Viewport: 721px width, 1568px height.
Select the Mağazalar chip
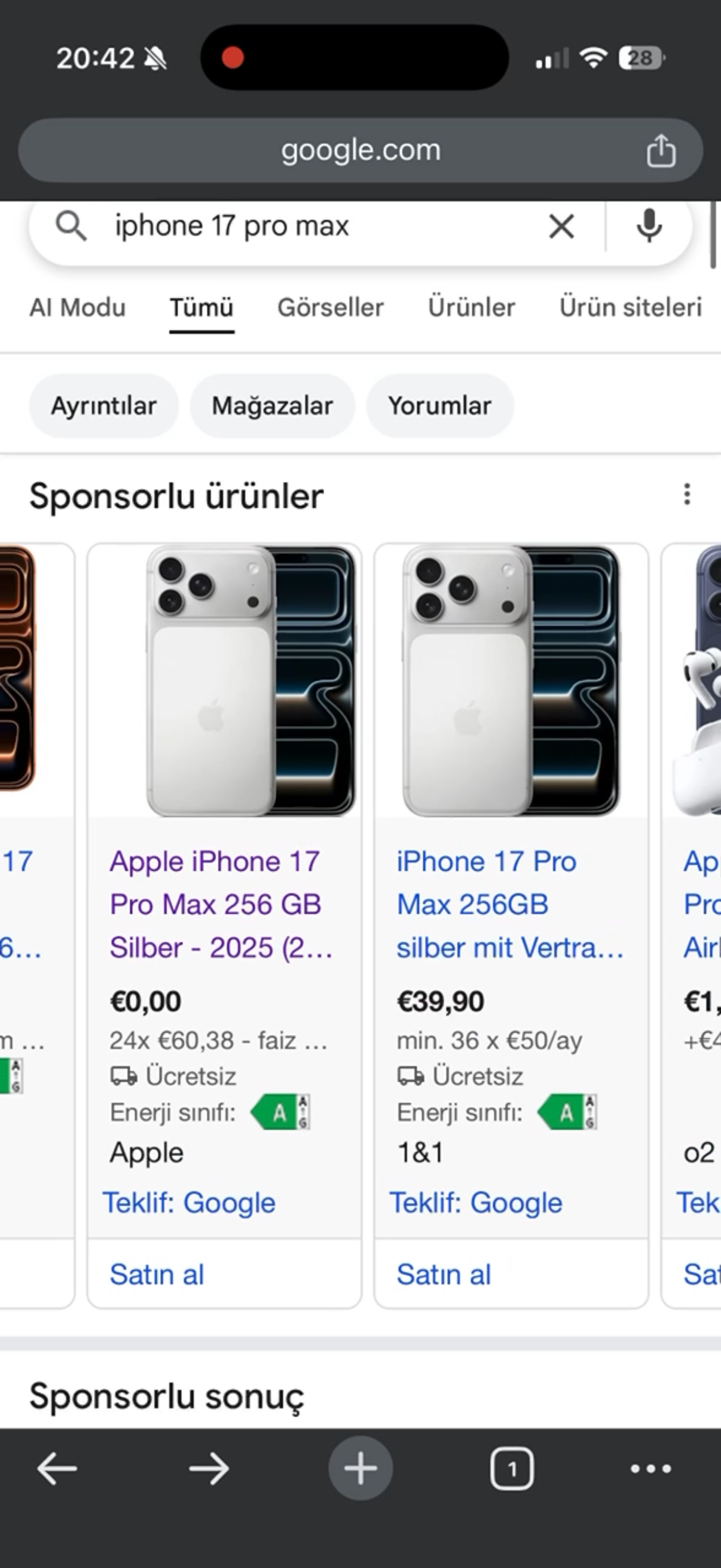pos(272,406)
